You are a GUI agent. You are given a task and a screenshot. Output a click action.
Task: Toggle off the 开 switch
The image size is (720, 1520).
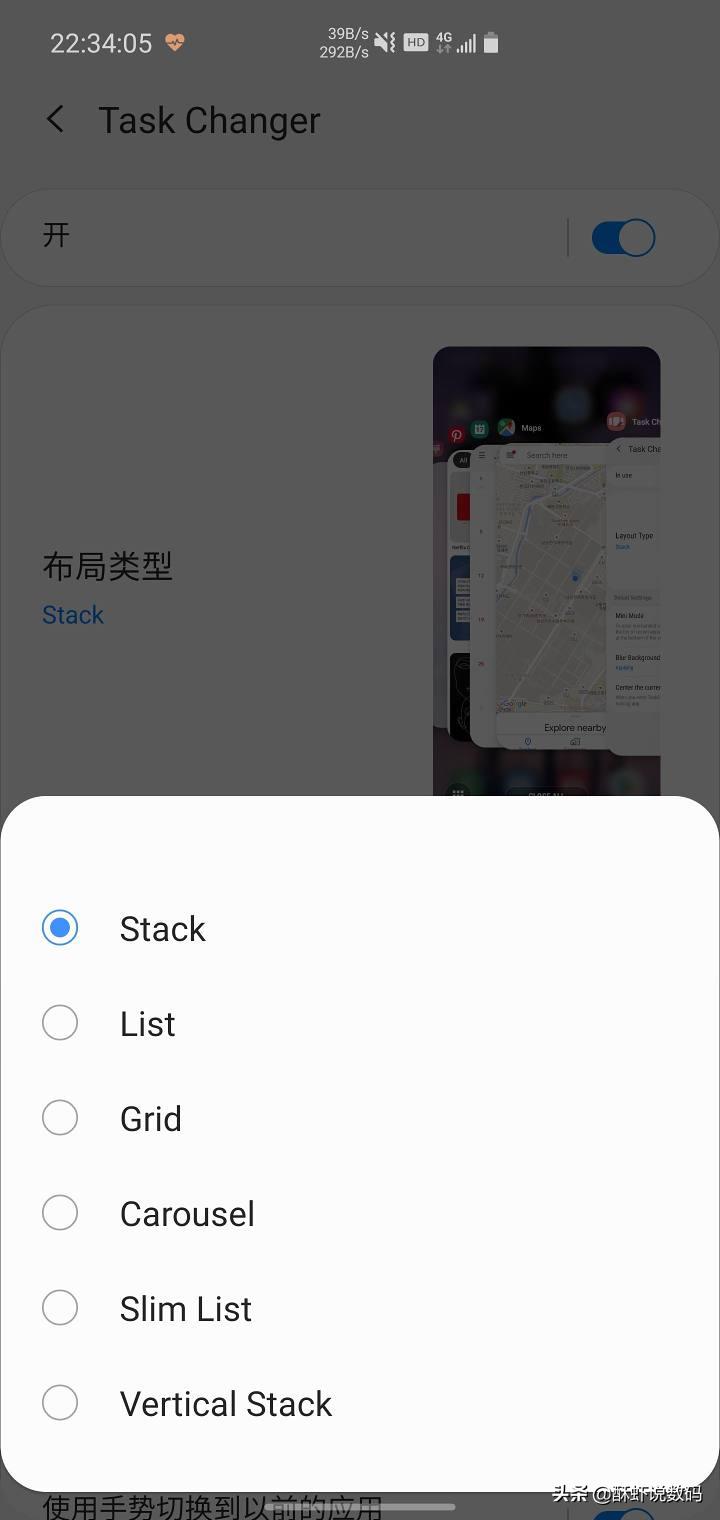[x=621, y=237]
